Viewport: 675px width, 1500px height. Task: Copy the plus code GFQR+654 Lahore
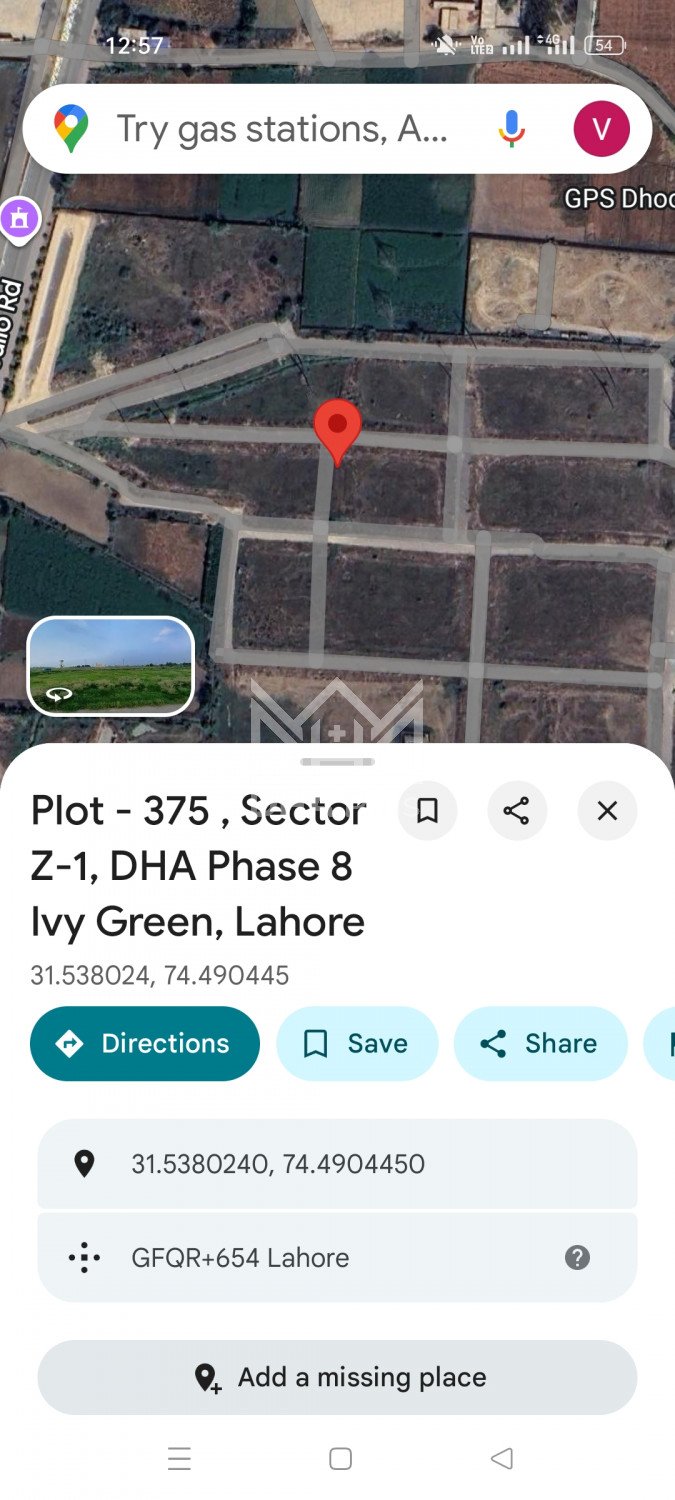[240, 1258]
